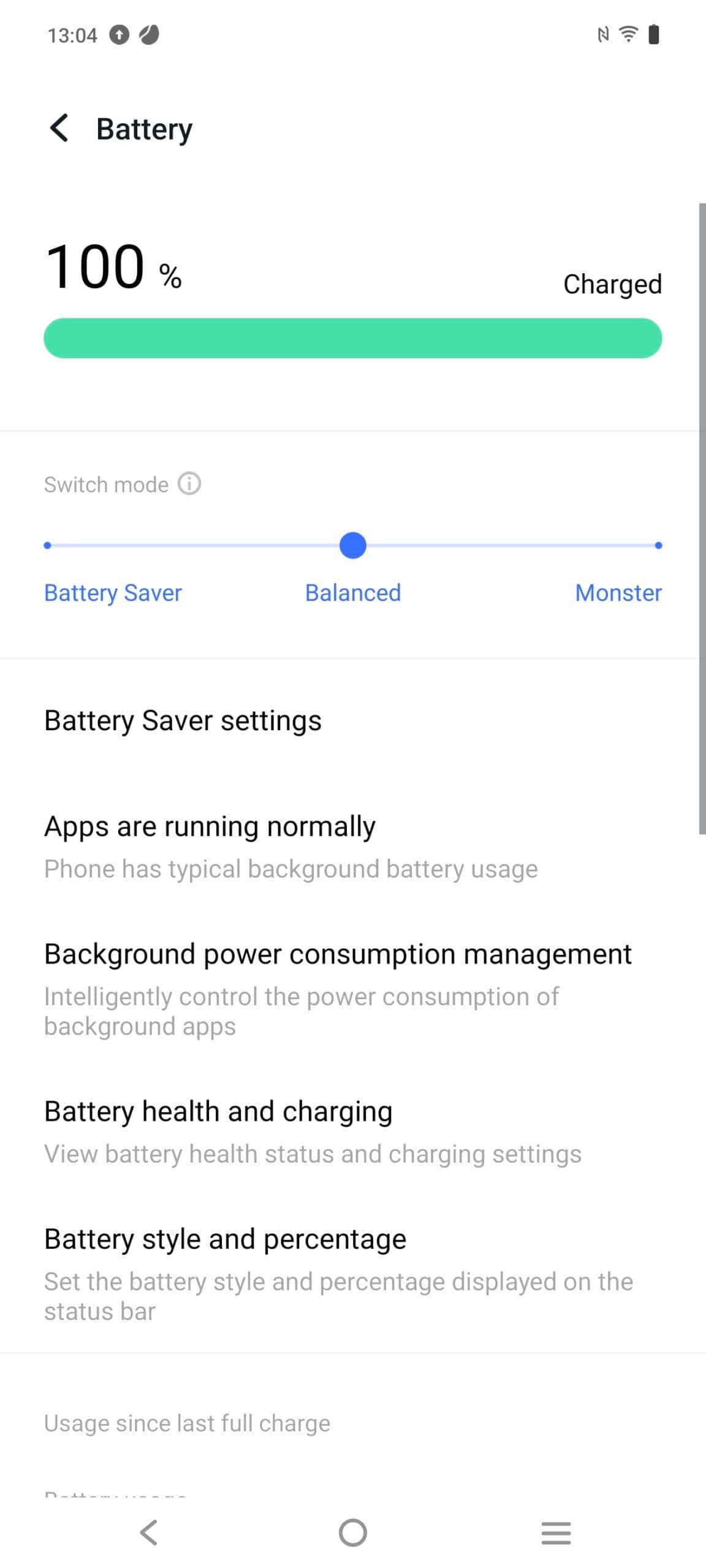
Task: Open recent apps from navigation bar
Action: coord(556,1533)
